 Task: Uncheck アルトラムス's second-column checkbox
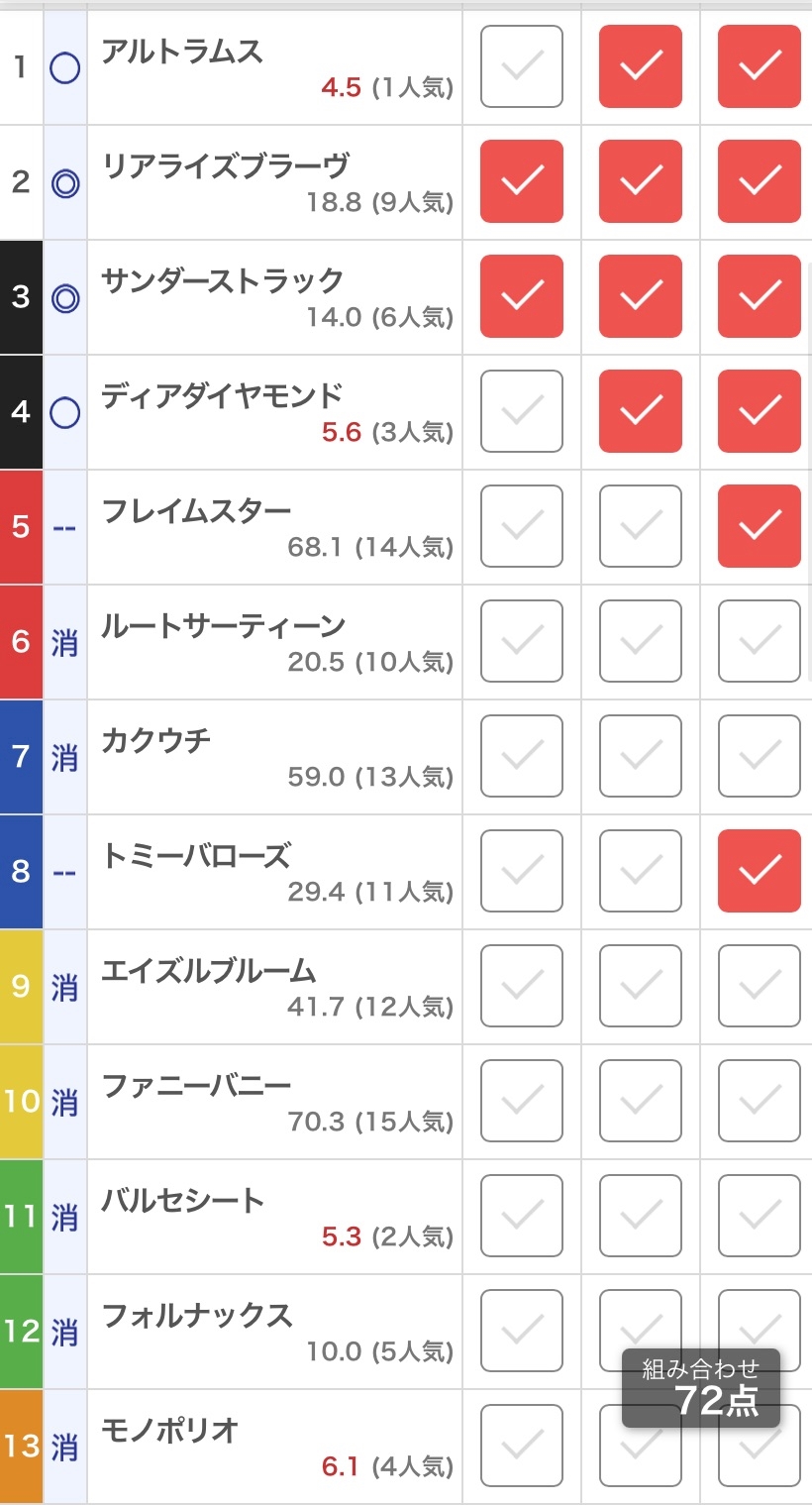point(641,66)
